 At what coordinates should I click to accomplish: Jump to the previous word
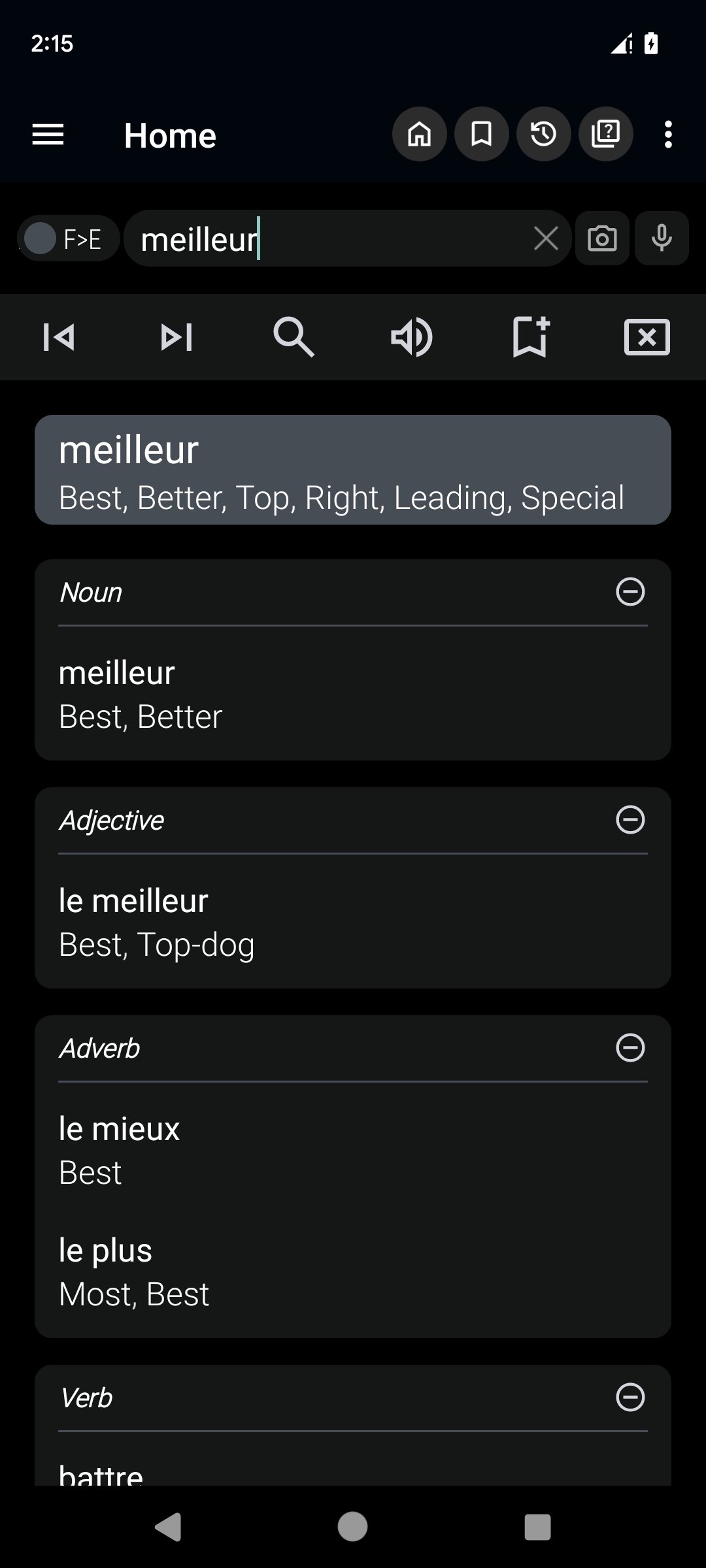pos(59,337)
